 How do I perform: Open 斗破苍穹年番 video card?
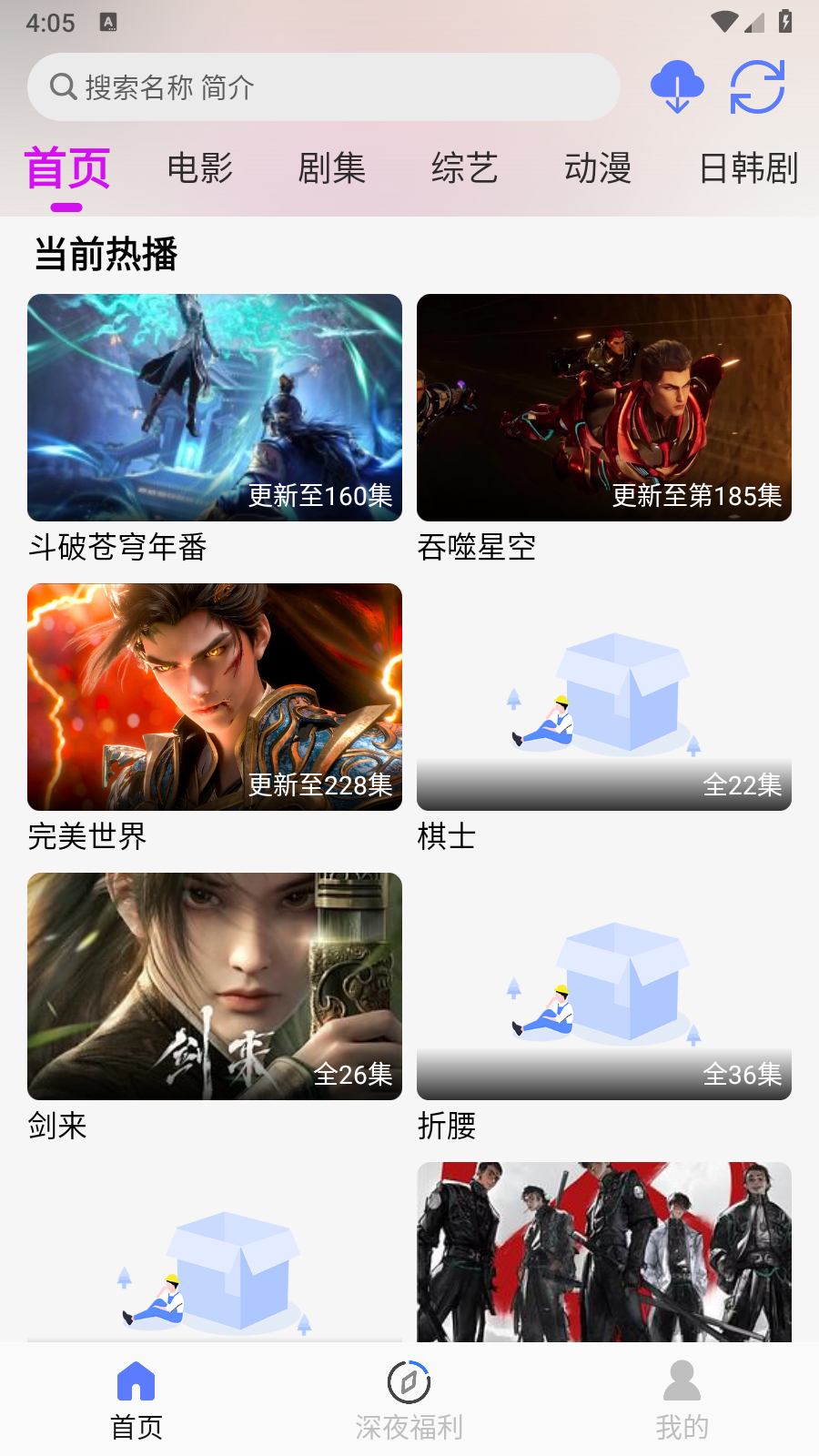pyautogui.click(x=215, y=408)
